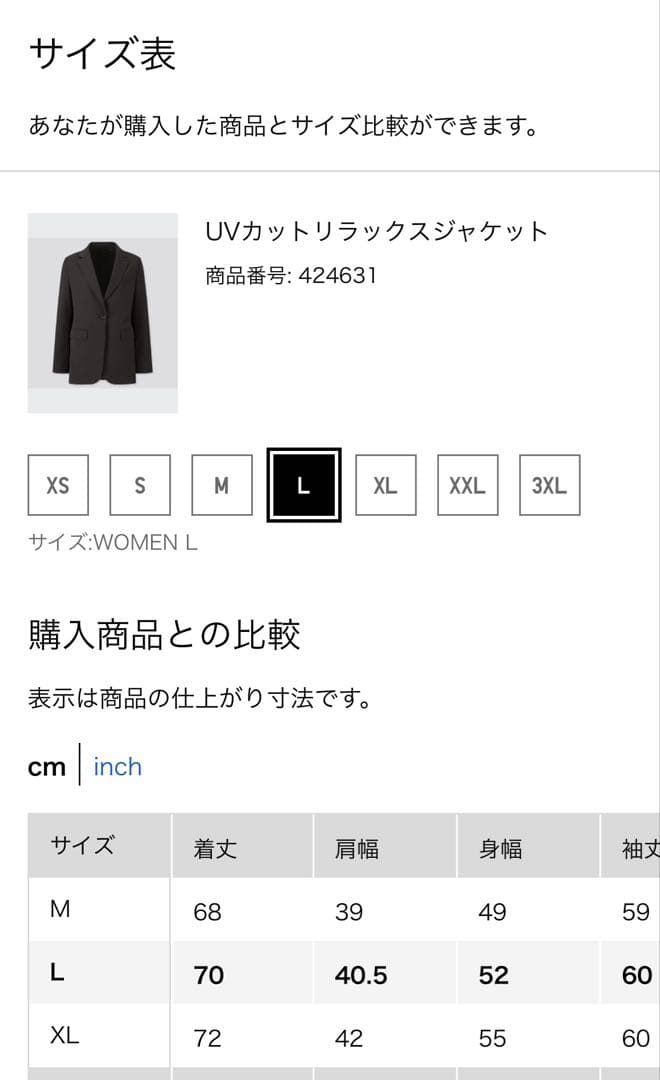This screenshot has width=660, height=1080.
Task: Choose the S size option
Action: click(140, 485)
